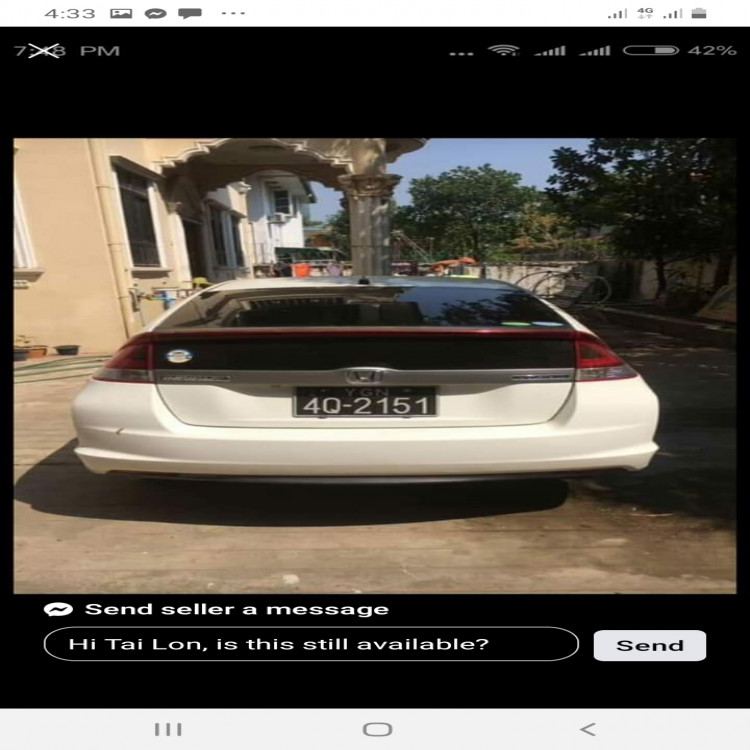750x750 pixels.
Task: Open recent apps from the navigation bar
Action: coord(168,729)
